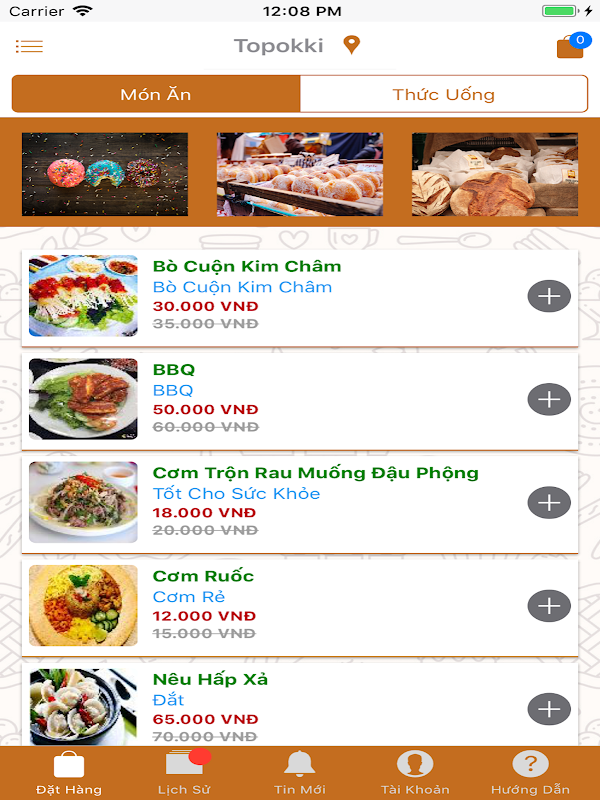Switch to the Thức Uống tab
This screenshot has height=800, width=600.
click(x=443, y=95)
